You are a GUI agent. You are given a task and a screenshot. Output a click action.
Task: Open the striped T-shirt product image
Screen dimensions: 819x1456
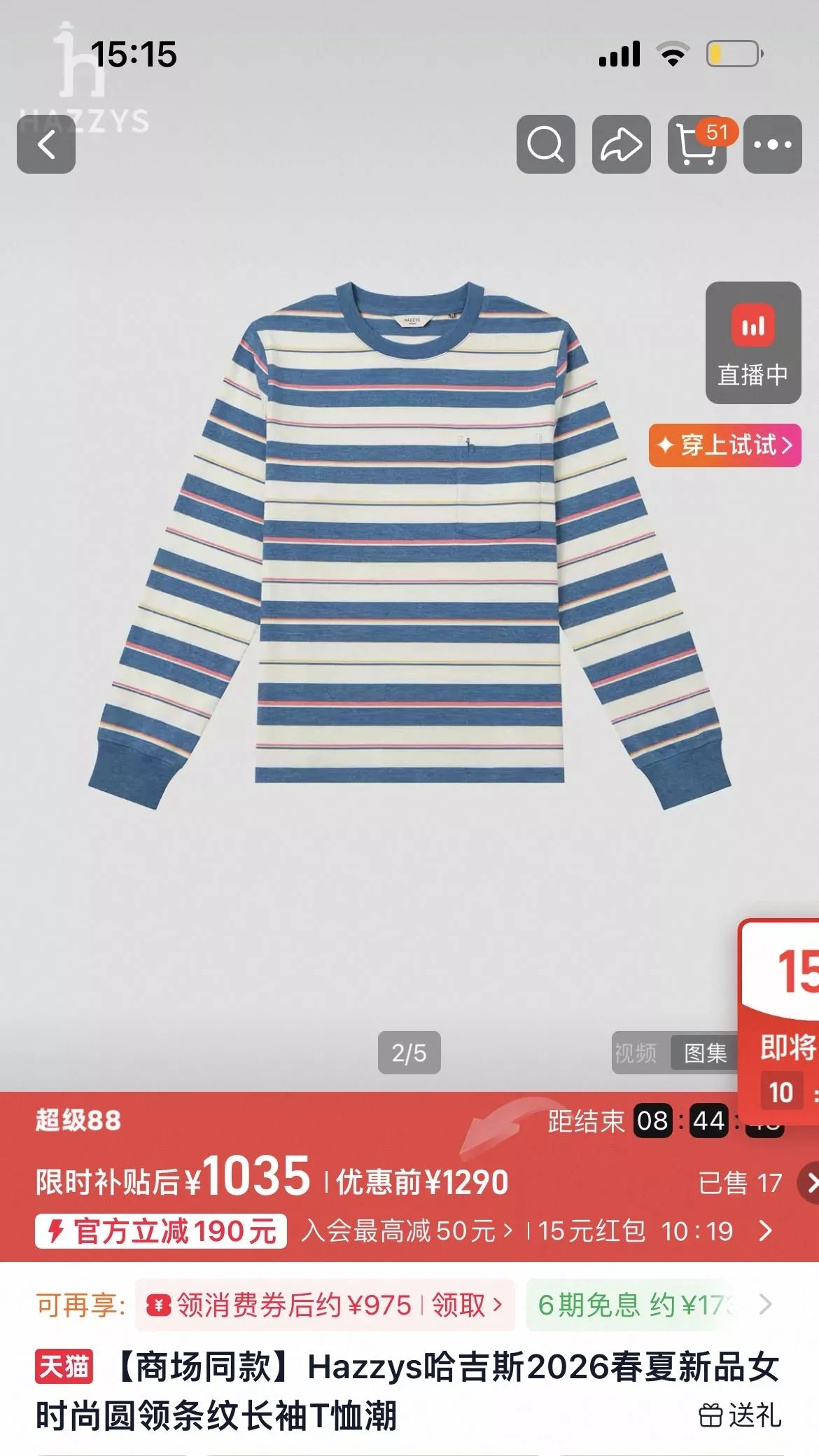click(x=409, y=546)
